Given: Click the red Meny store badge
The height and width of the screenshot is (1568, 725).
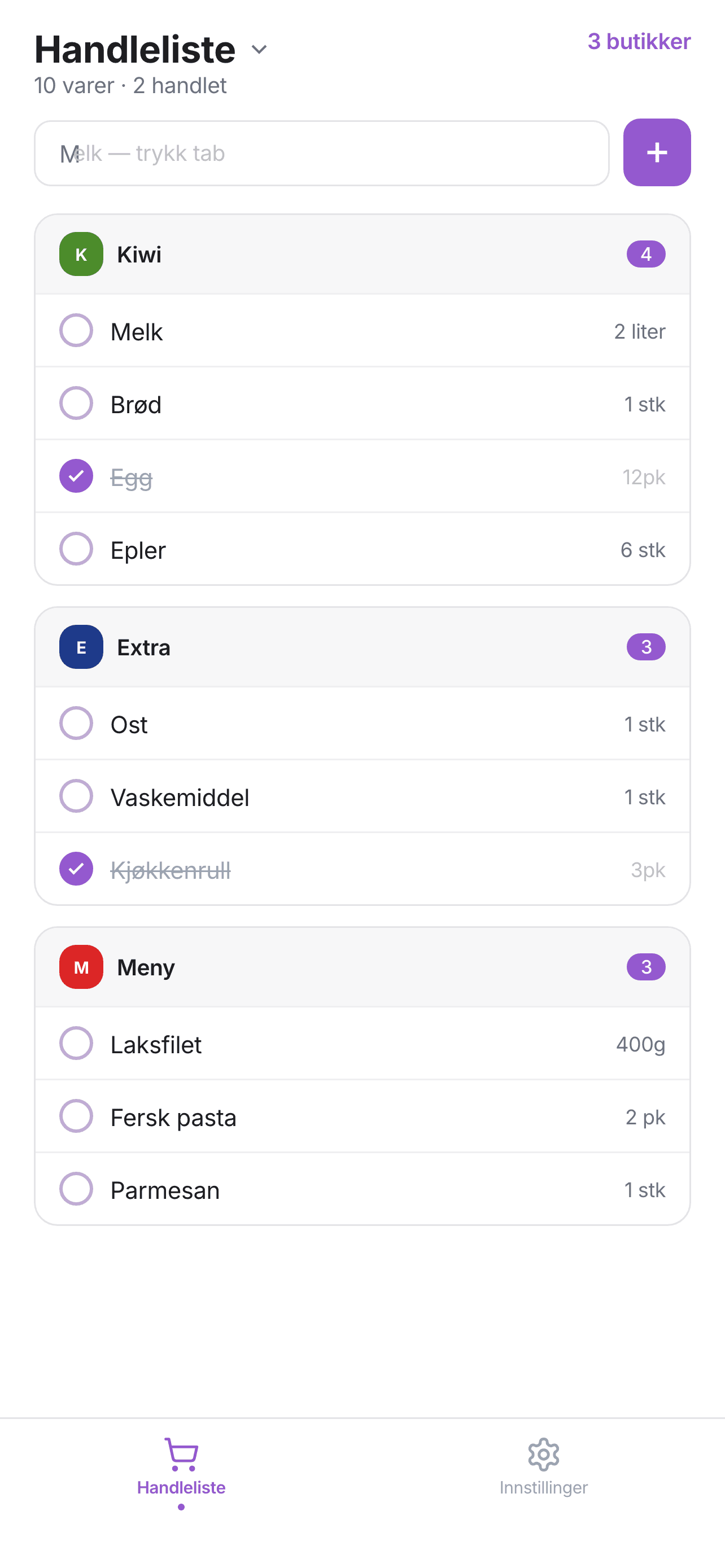Looking at the screenshot, I should [80, 967].
